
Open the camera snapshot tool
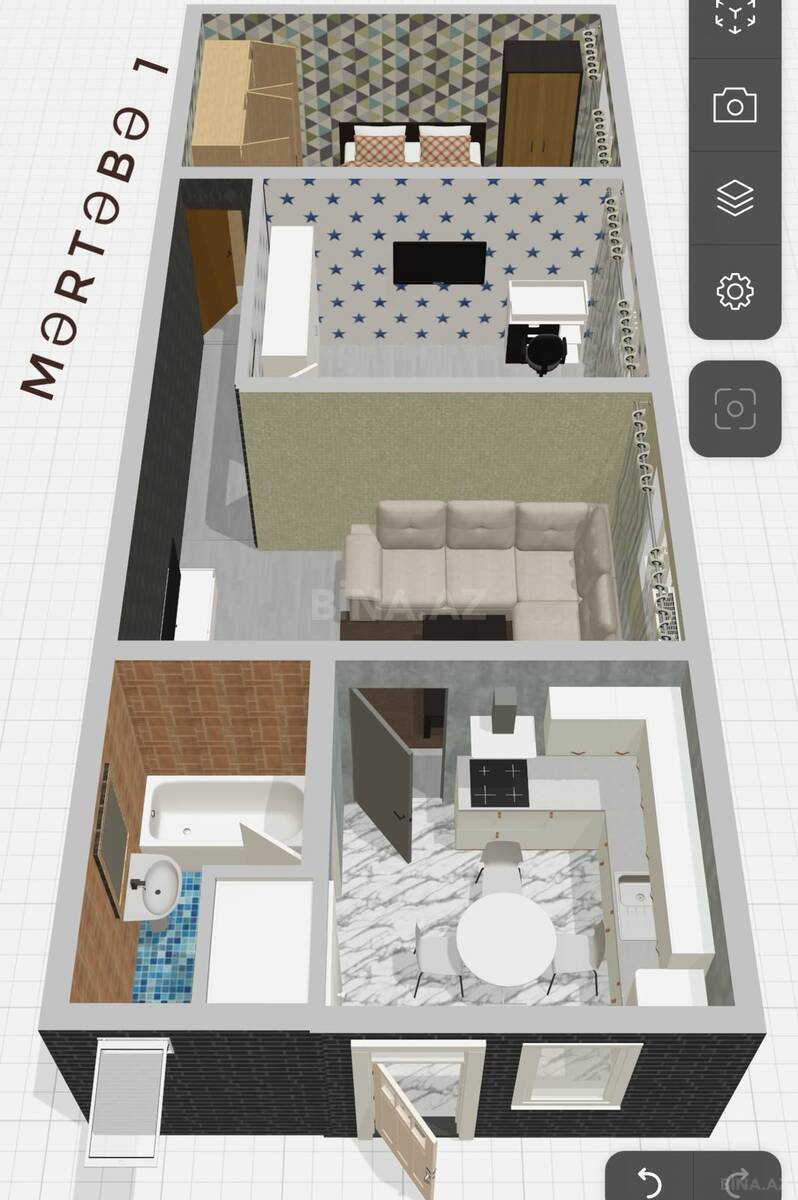click(x=735, y=105)
